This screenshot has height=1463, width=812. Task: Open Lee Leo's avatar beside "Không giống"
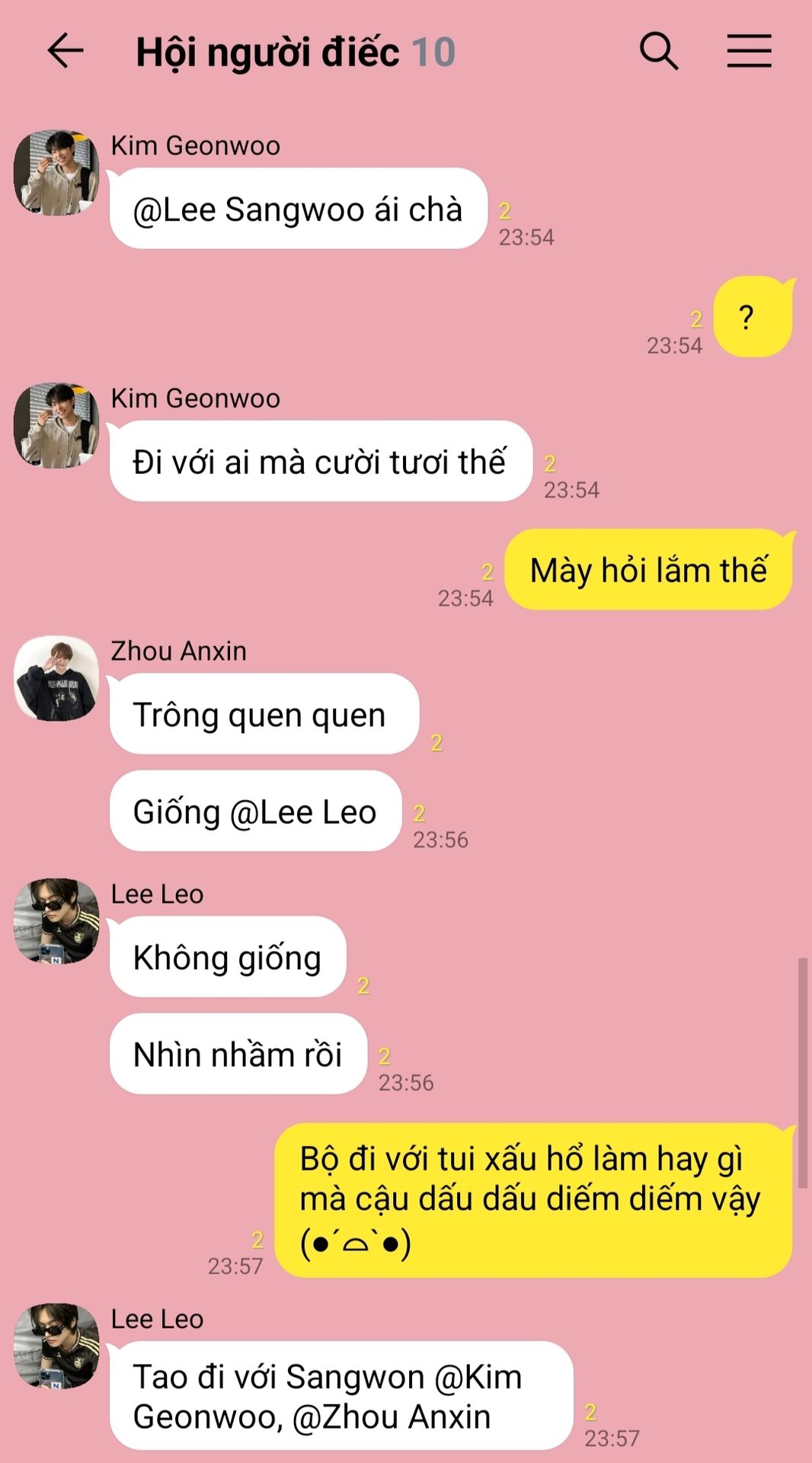(56, 921)
